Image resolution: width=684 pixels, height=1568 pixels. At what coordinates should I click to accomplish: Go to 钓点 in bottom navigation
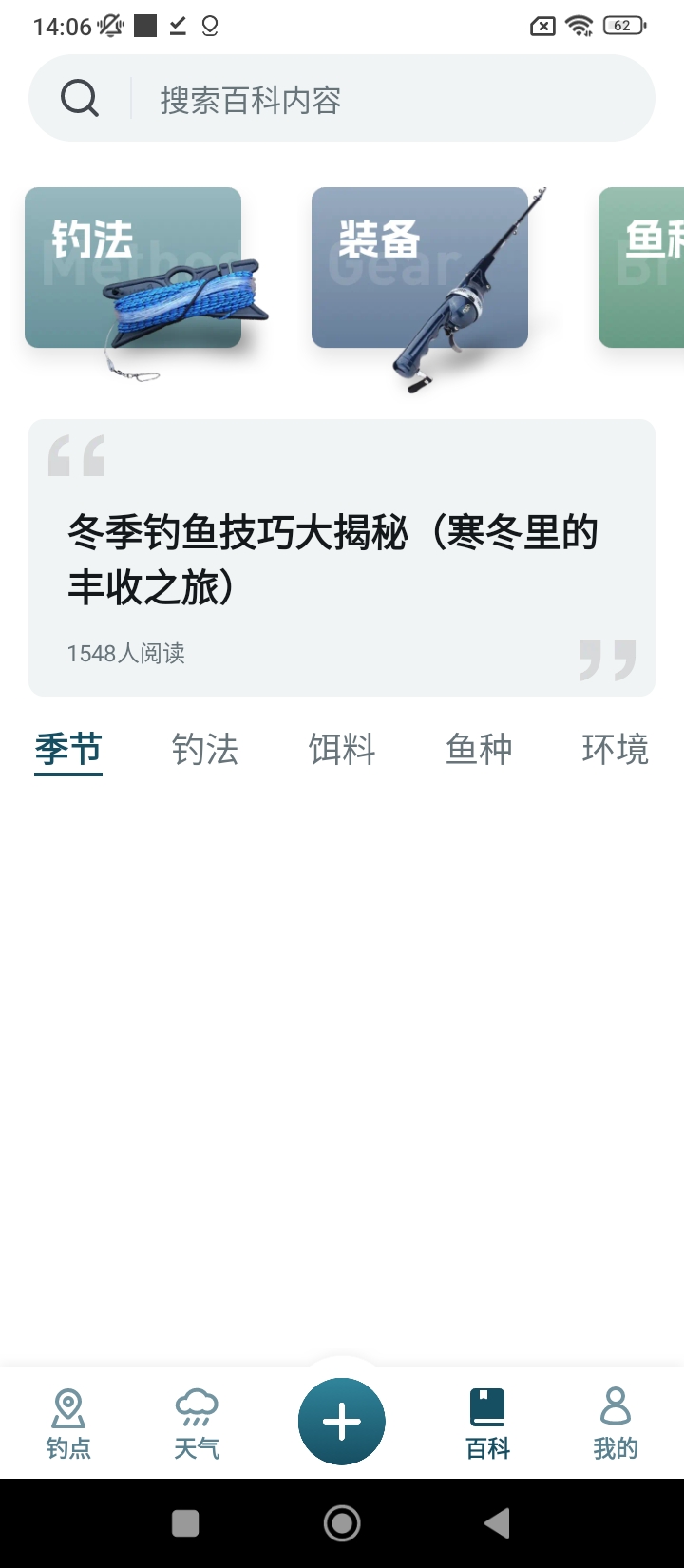coord(68,1423)
